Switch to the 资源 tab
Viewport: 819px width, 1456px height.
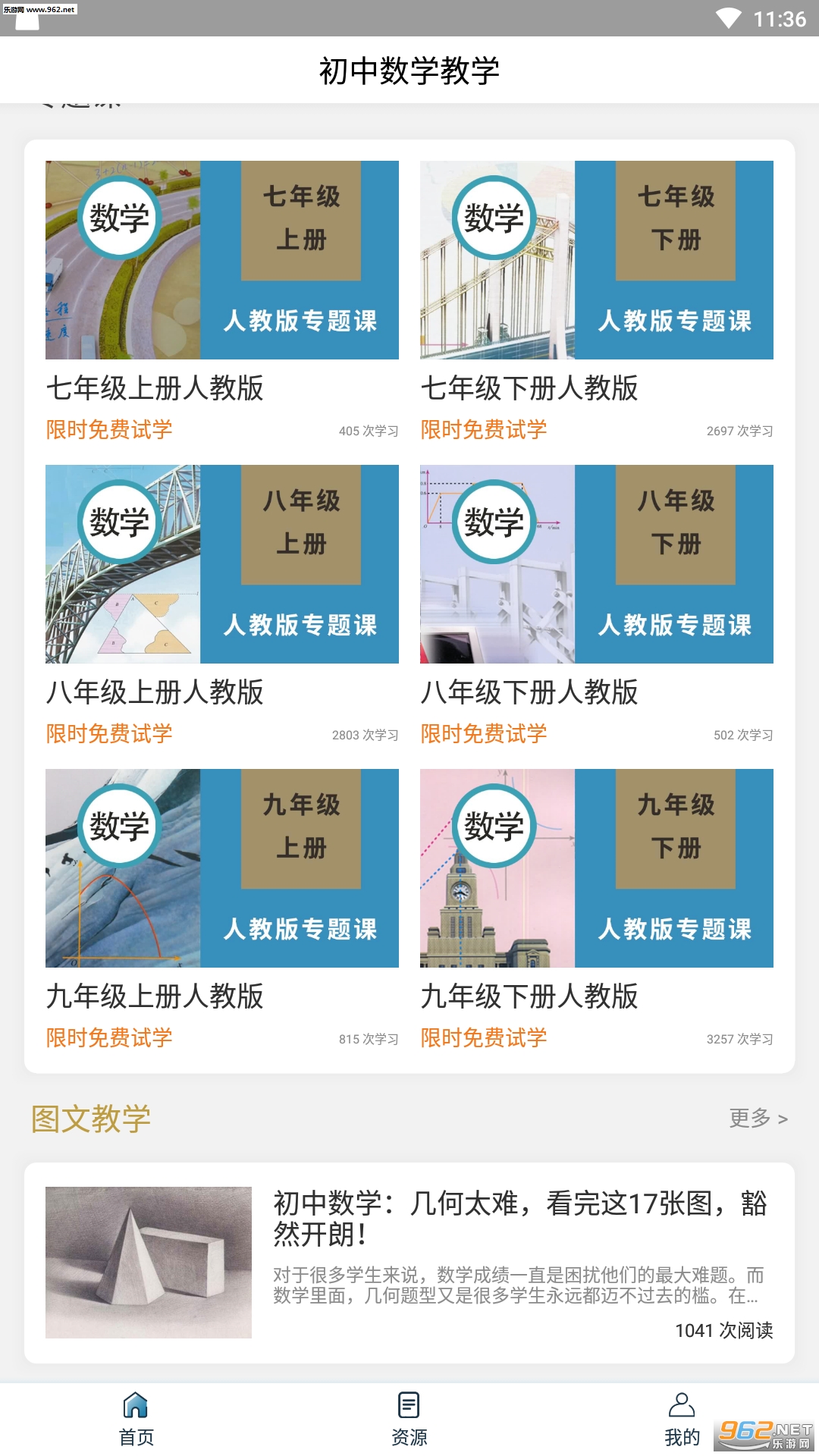409,1418
